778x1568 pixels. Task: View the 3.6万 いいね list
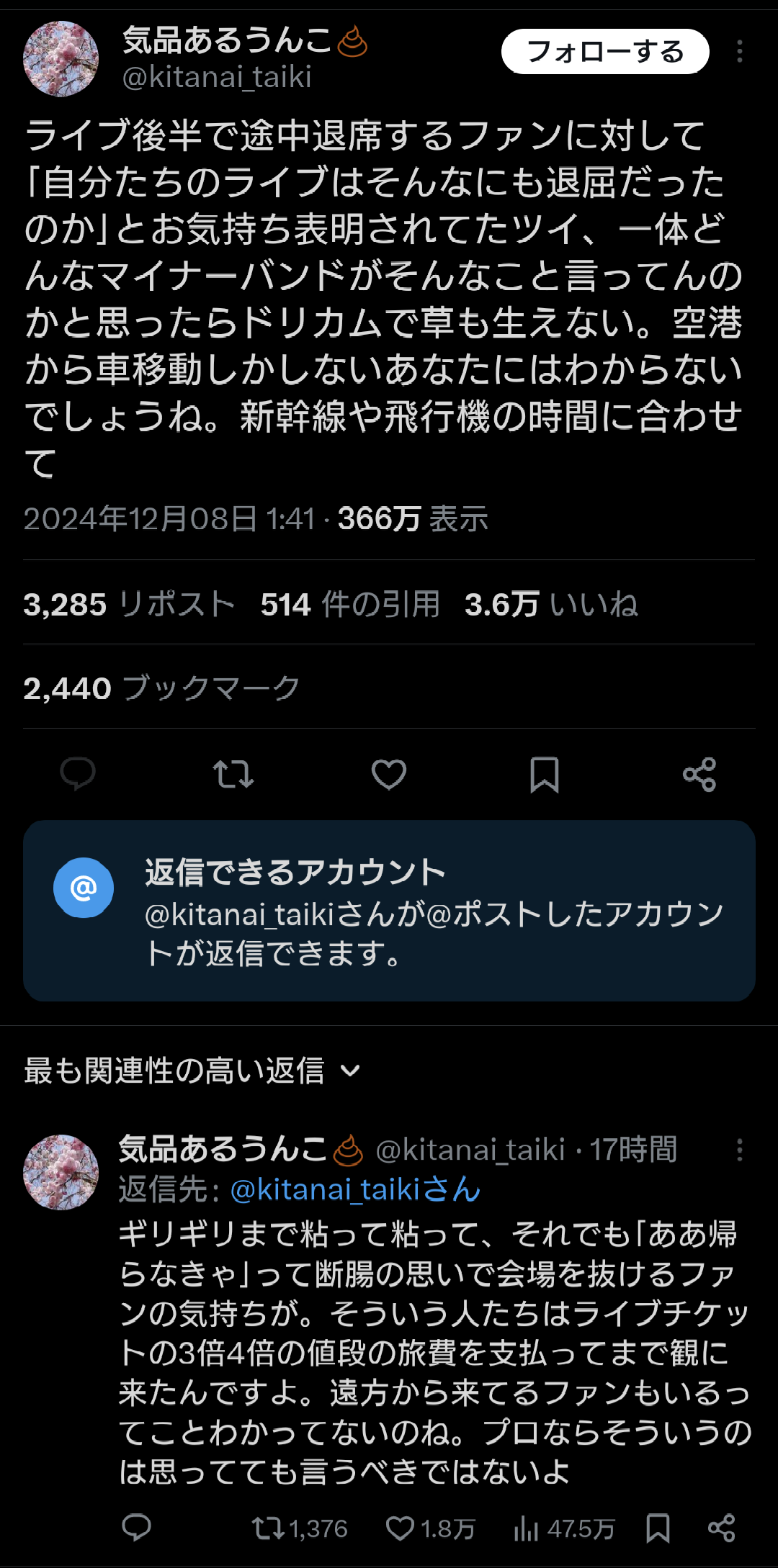coord(552,604)
